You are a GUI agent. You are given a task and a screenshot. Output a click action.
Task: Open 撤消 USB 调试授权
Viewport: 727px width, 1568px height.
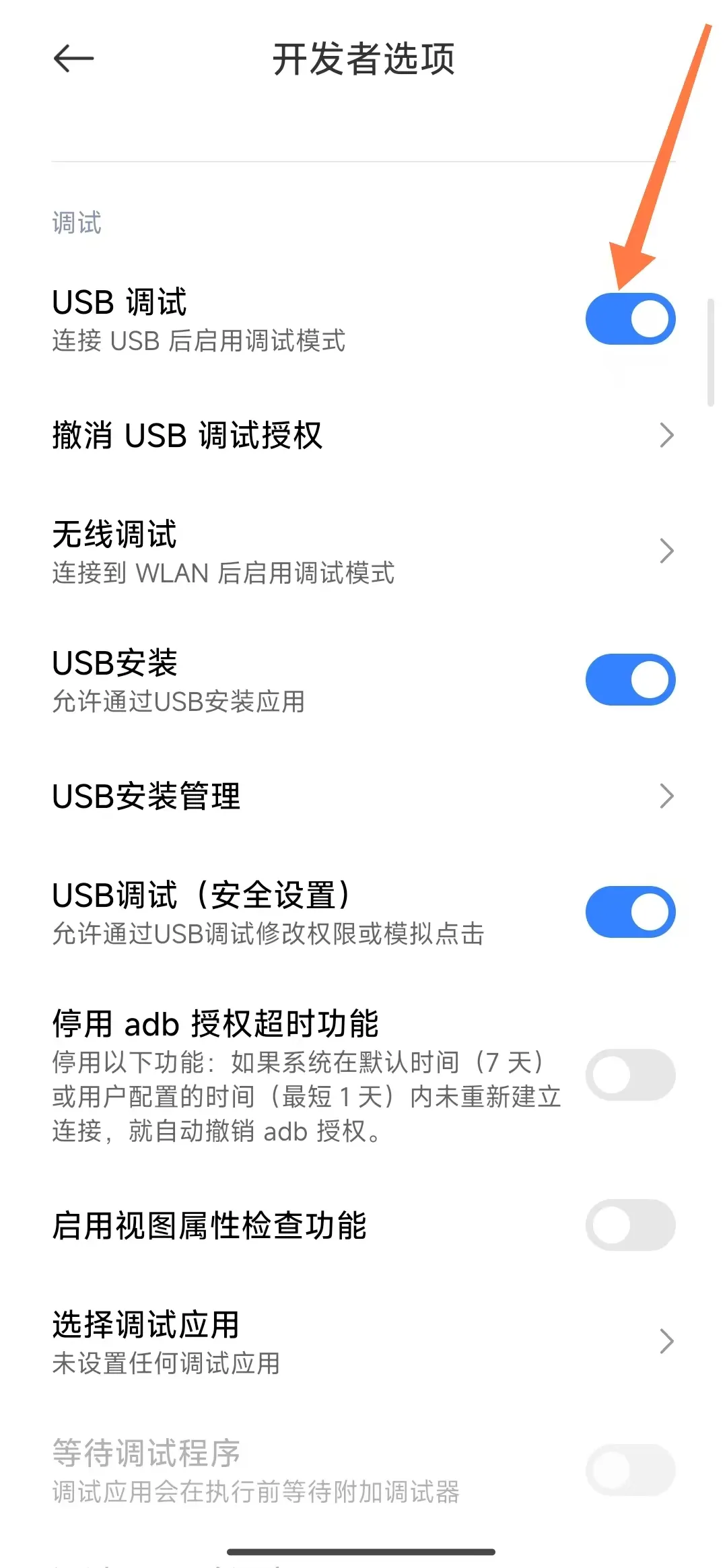tap(187, 436)
